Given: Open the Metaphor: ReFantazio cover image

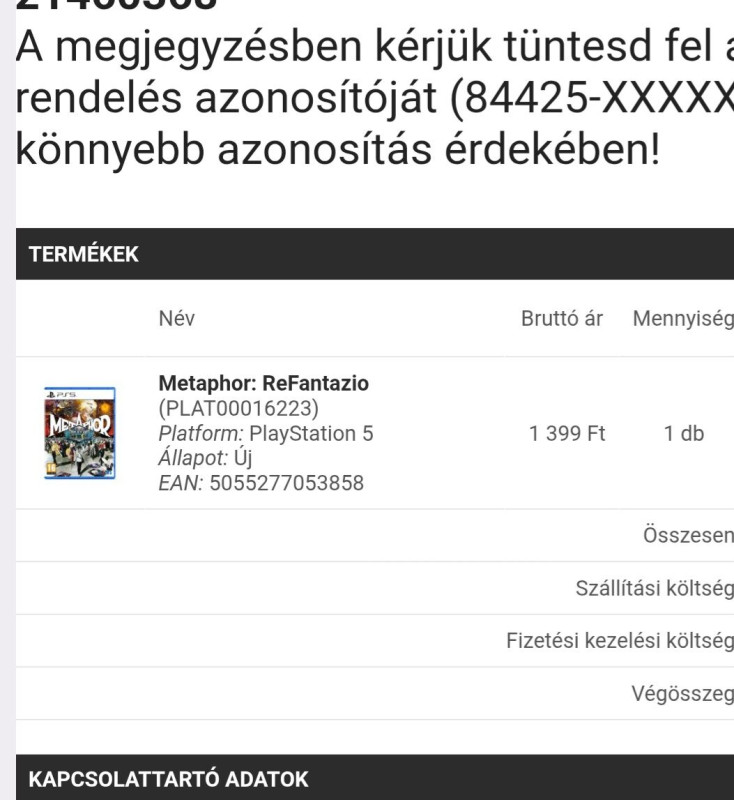Looking at the screenshot, I should [80, 433].
